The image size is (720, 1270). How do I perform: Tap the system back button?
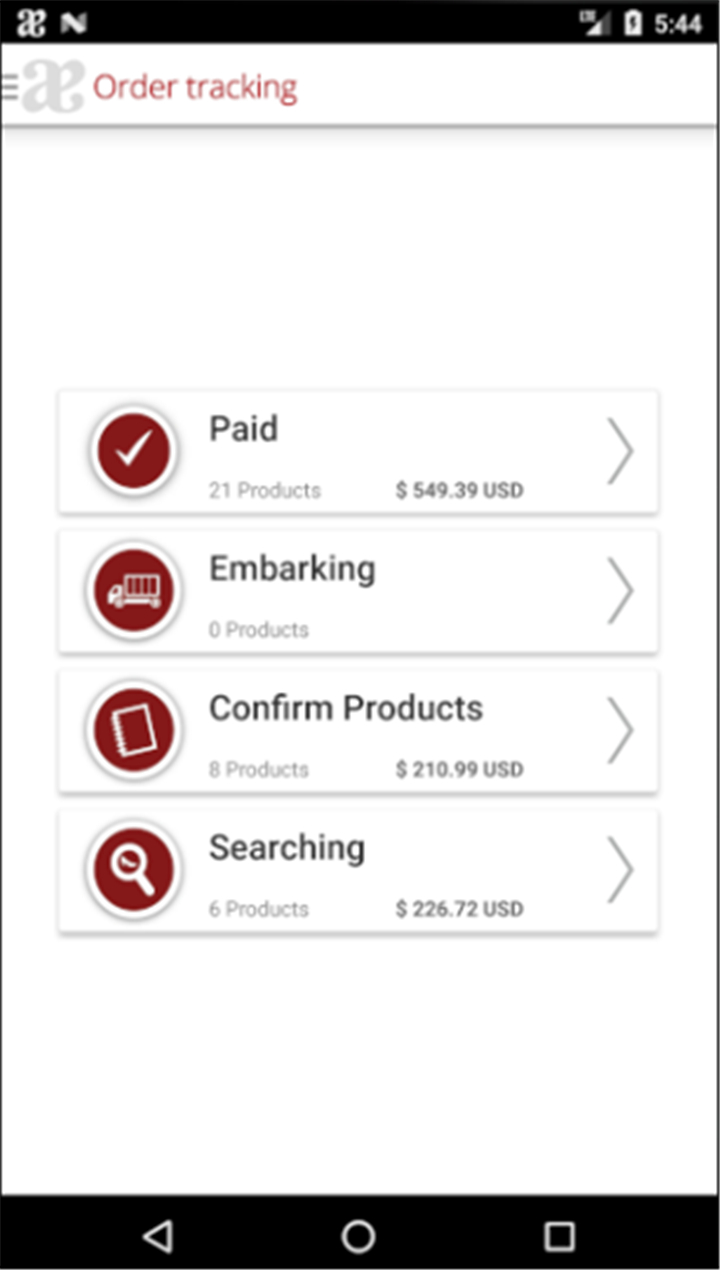pyautogui.click(x=158, y=1235)
